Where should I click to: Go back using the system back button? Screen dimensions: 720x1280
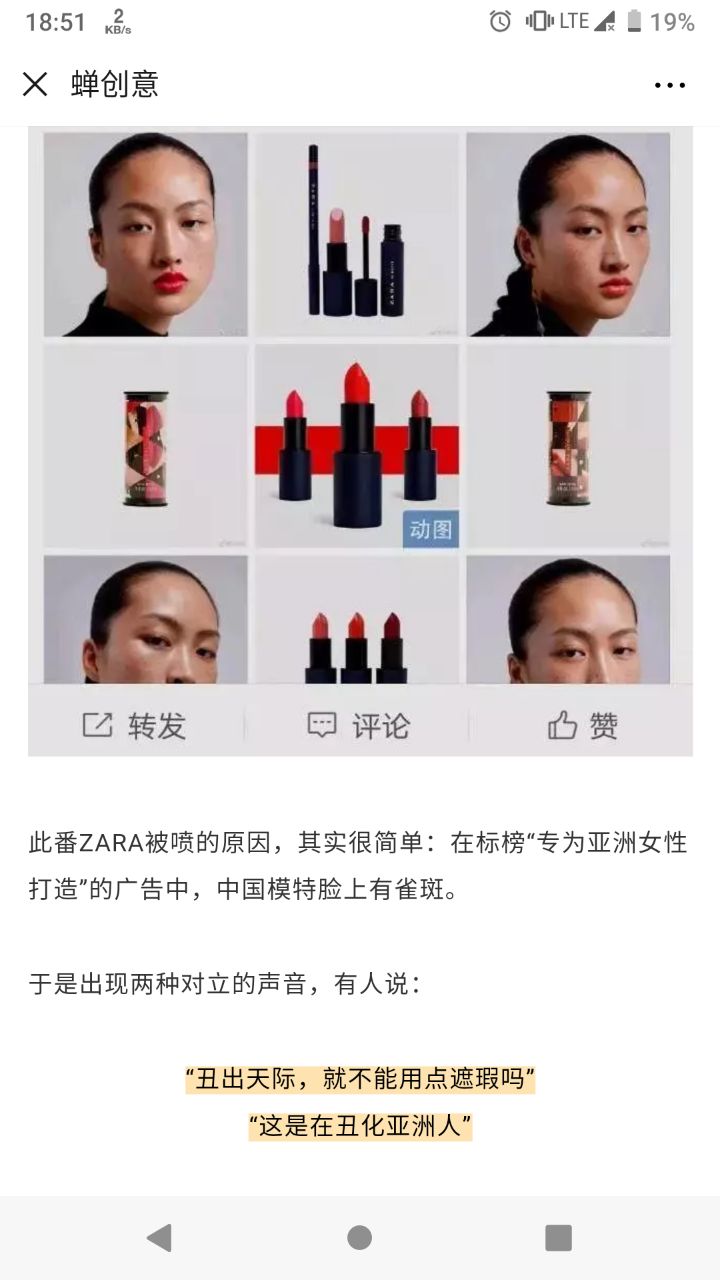point(159,1237)
